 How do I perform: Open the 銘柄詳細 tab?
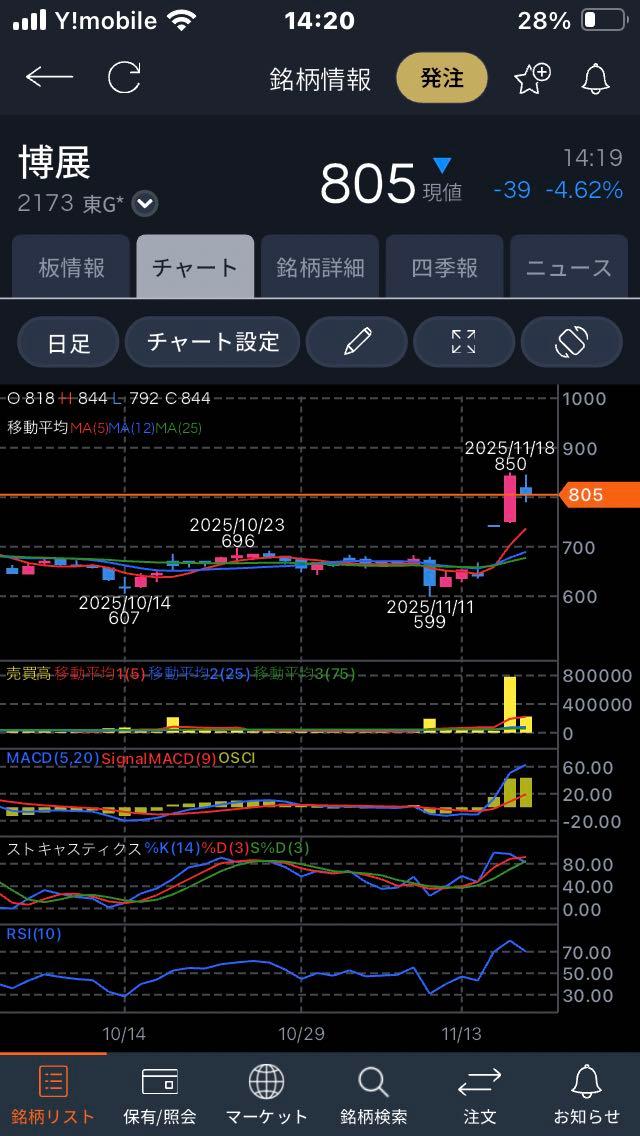(320, 268)
